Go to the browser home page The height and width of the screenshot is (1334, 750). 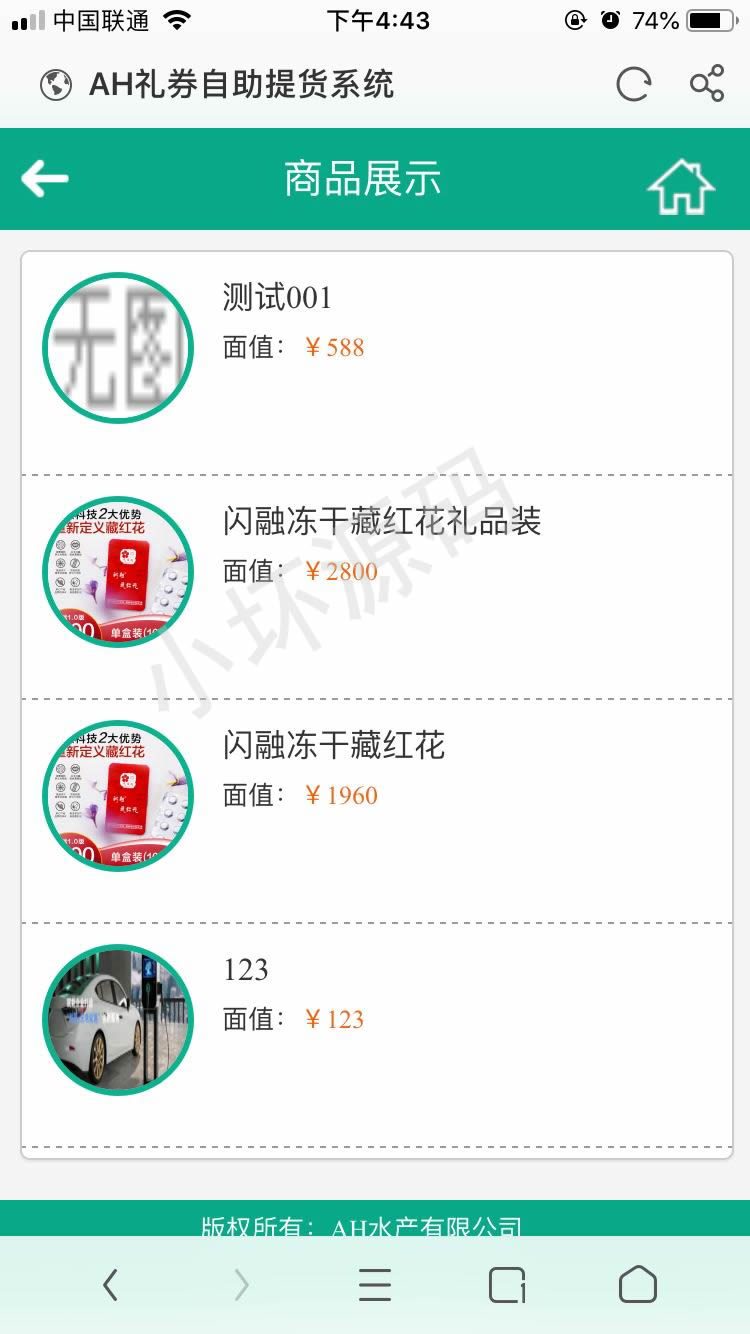(637, 1284)
